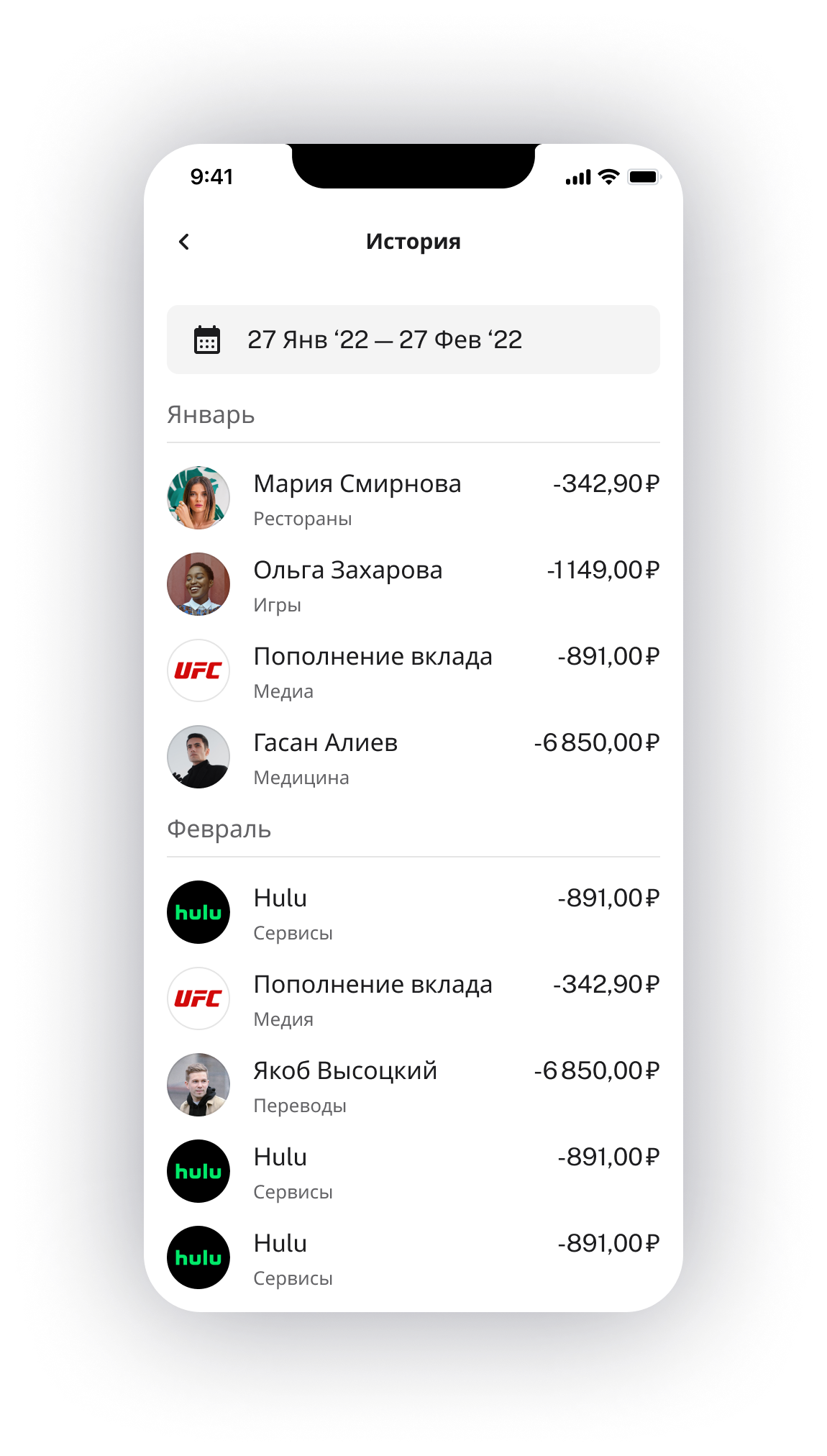Open the Hulu transaction directly under the Февраль heading
The image size is (827, 1456).
413,913
